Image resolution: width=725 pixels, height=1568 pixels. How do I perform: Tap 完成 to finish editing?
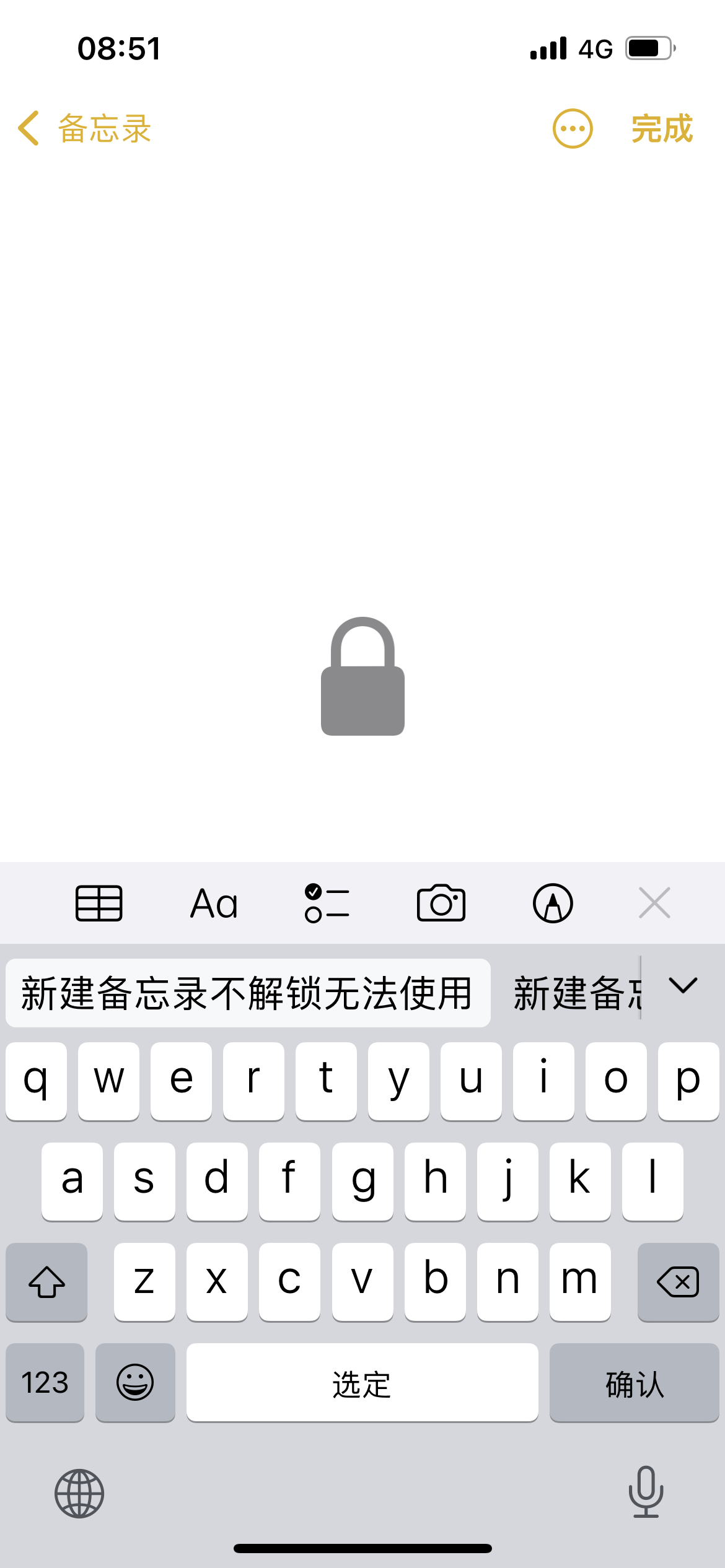click(x=662, y=129)
